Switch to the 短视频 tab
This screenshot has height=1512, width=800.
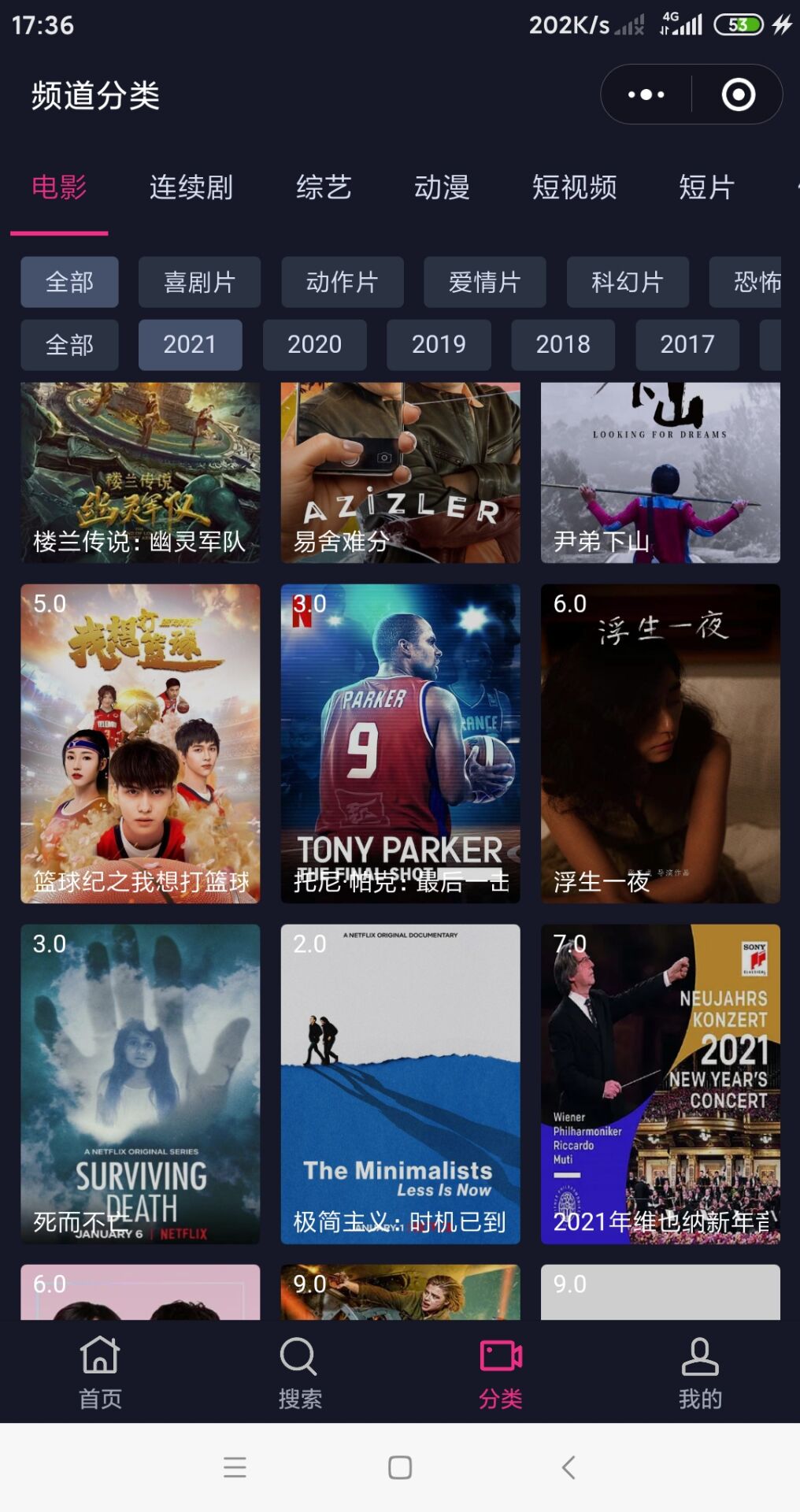click(574, 187)
